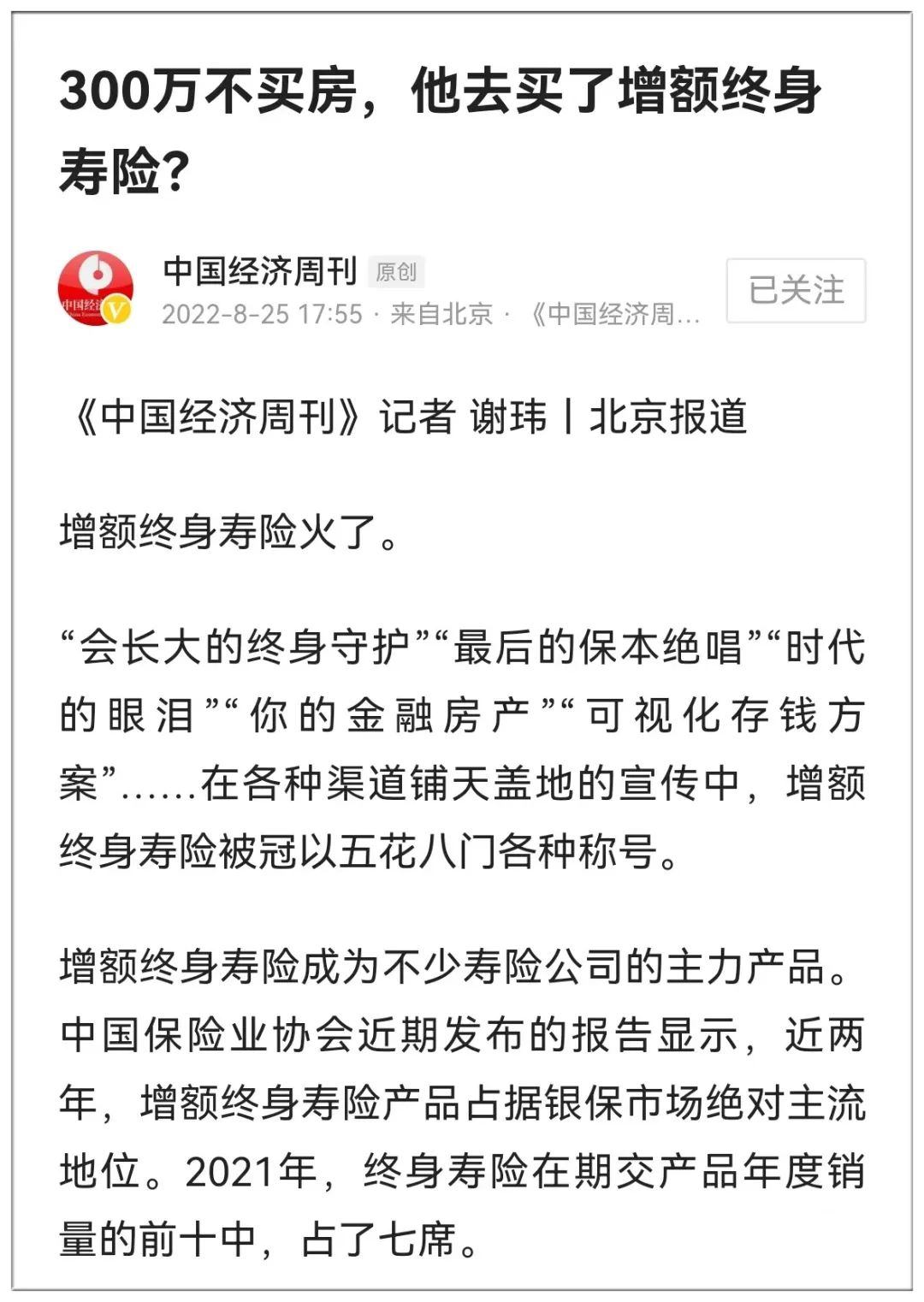
Task: Open the 中国经济周刊 avatar
Action: click(x=95, y=288)
